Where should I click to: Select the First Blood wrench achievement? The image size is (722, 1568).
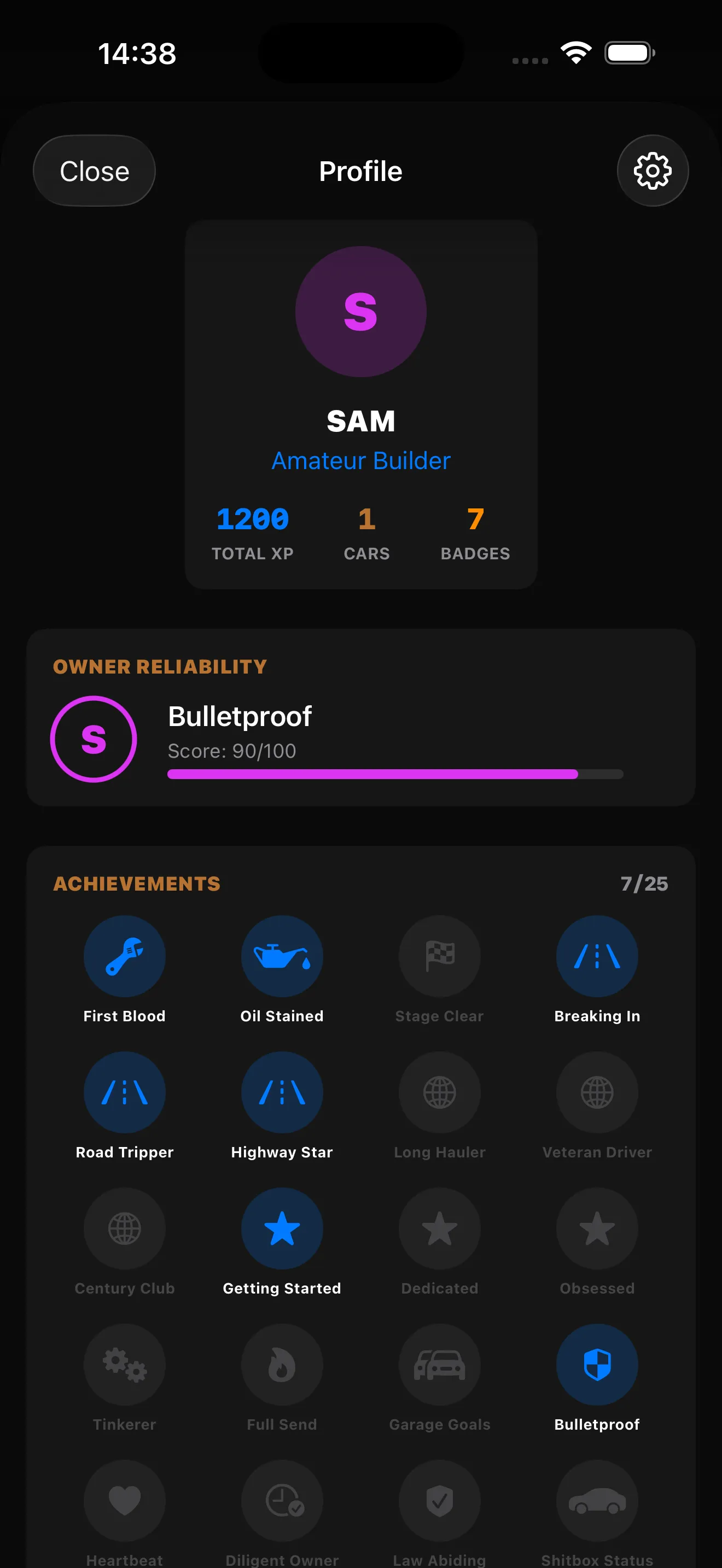(125, 956)
